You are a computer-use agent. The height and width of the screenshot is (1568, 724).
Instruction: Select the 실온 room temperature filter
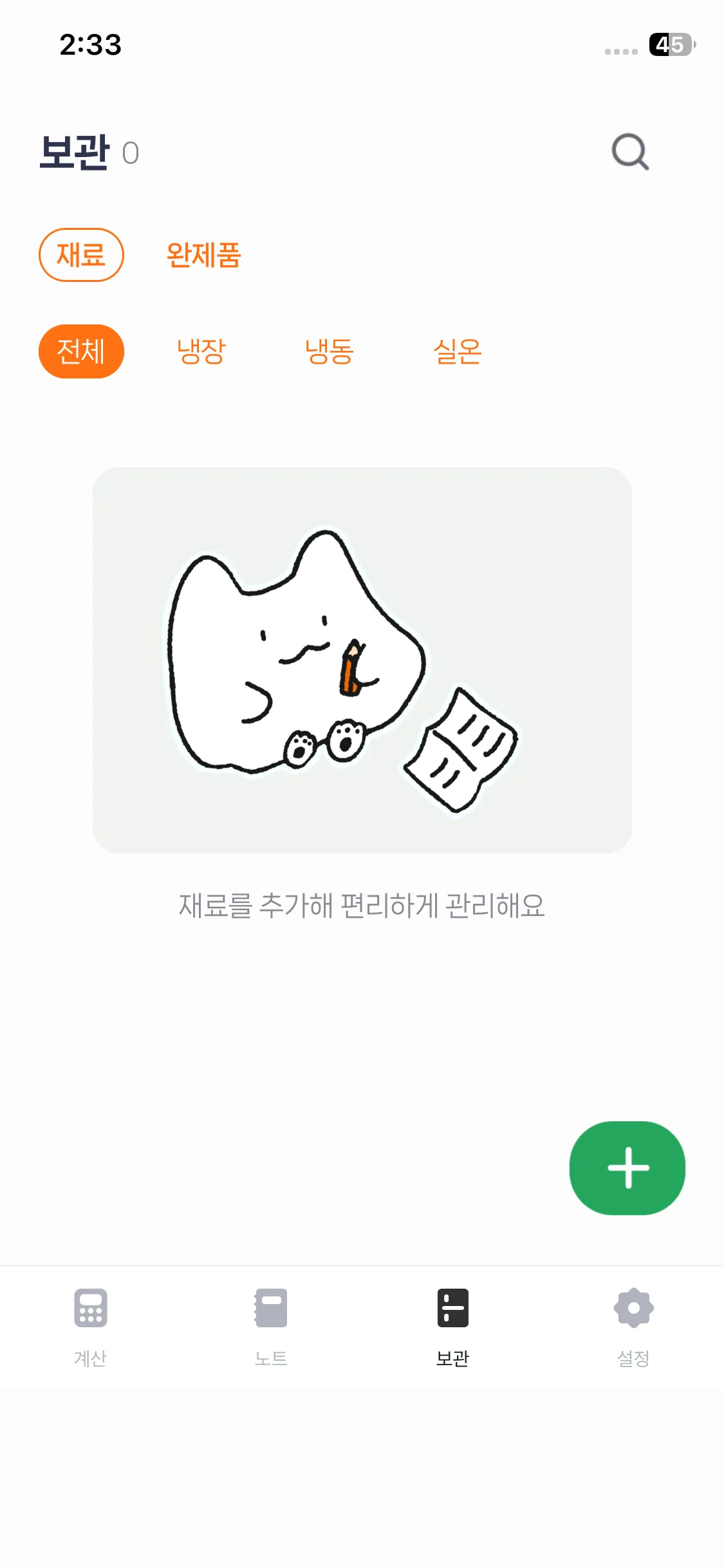(x=458, y=351)
